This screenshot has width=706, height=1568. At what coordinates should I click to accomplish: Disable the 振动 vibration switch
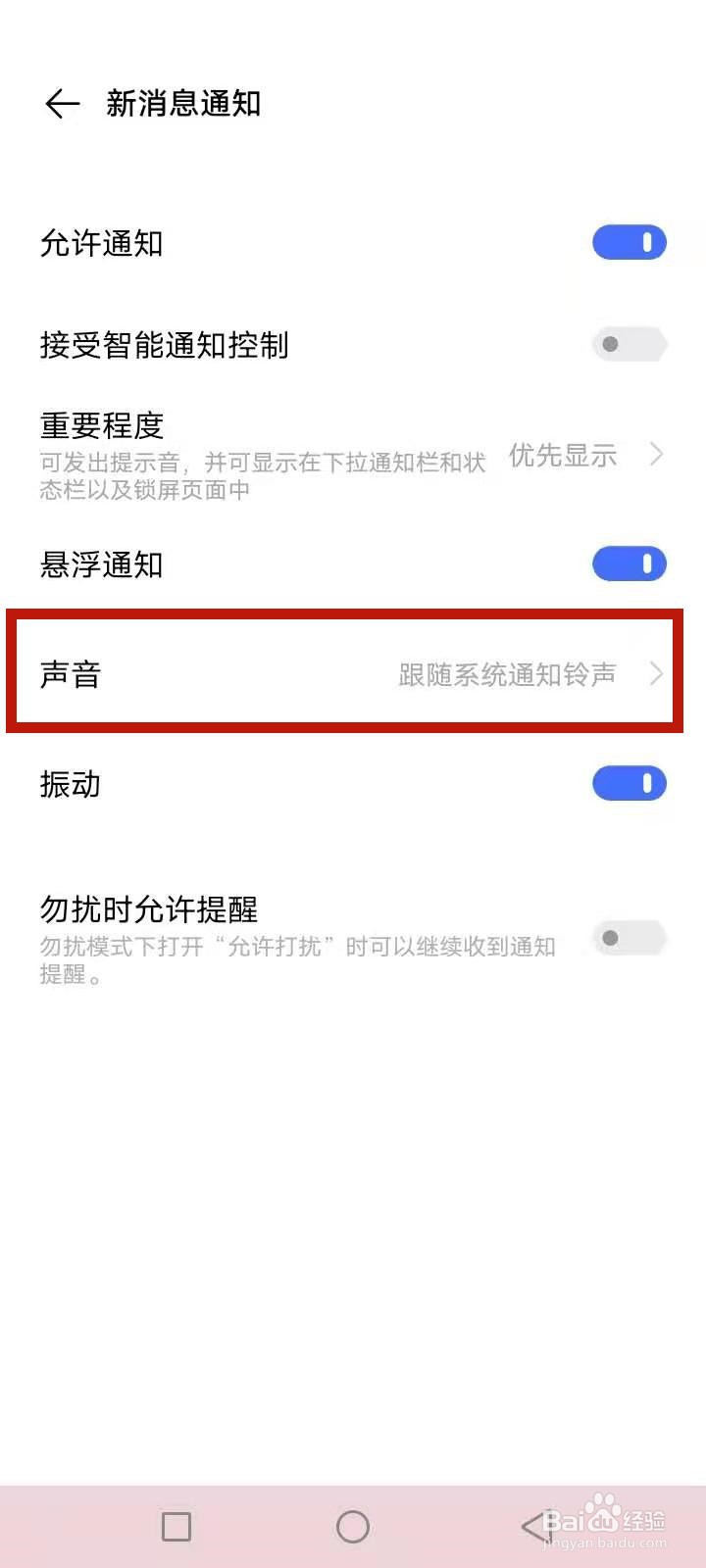[x=629, y=784]
